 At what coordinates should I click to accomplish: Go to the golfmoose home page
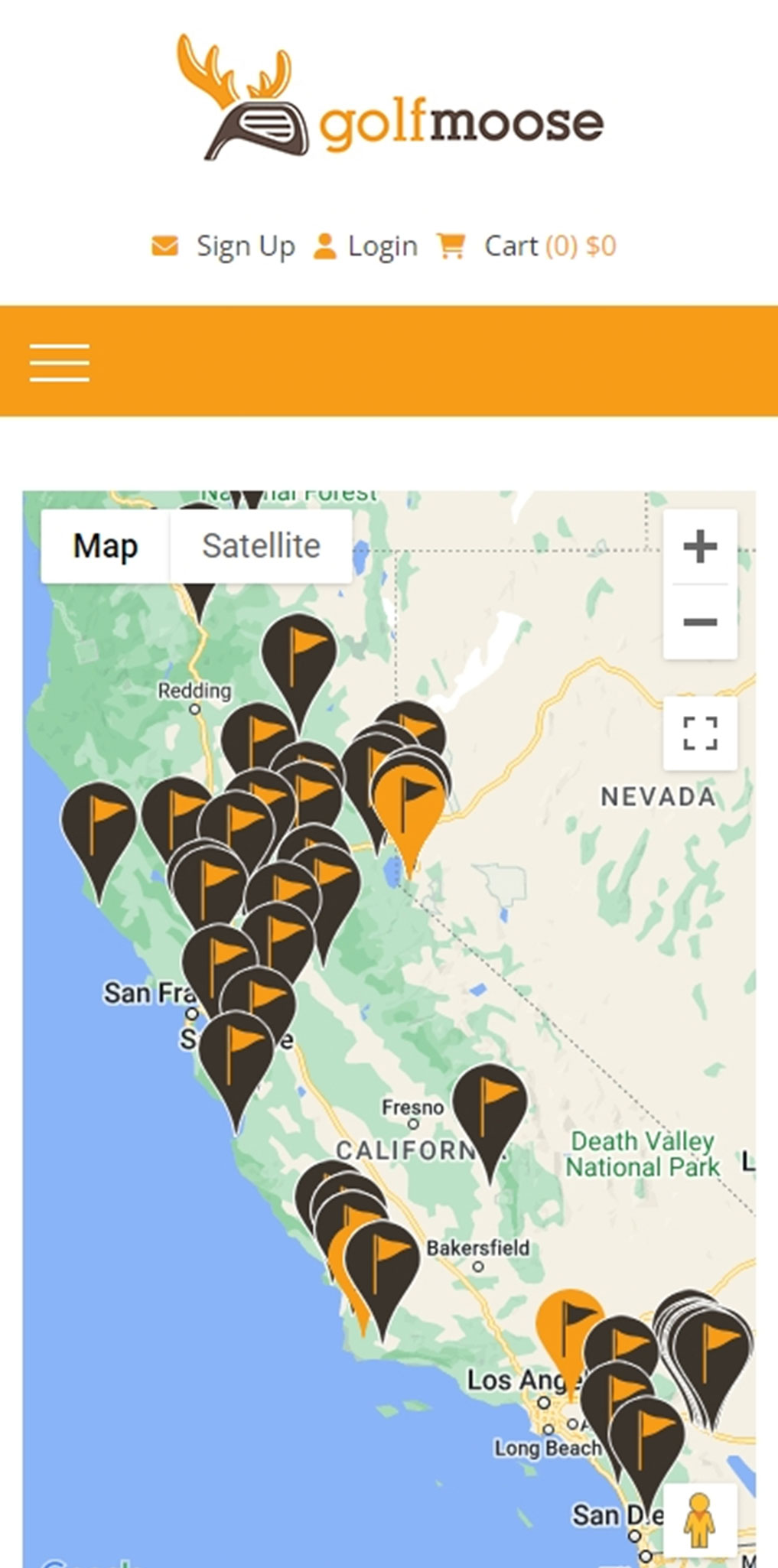coord(390,97)
